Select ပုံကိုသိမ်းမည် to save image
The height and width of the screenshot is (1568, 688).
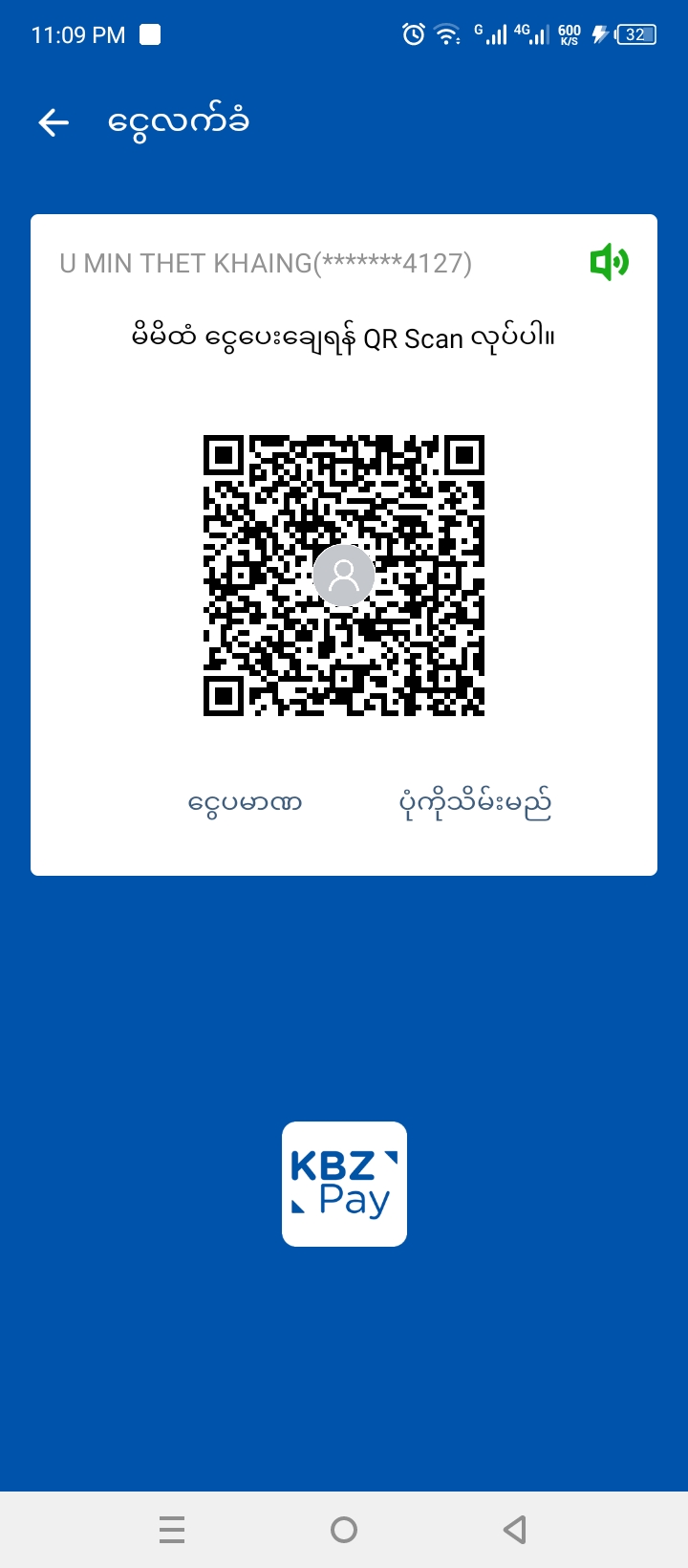tap(475, 803)
